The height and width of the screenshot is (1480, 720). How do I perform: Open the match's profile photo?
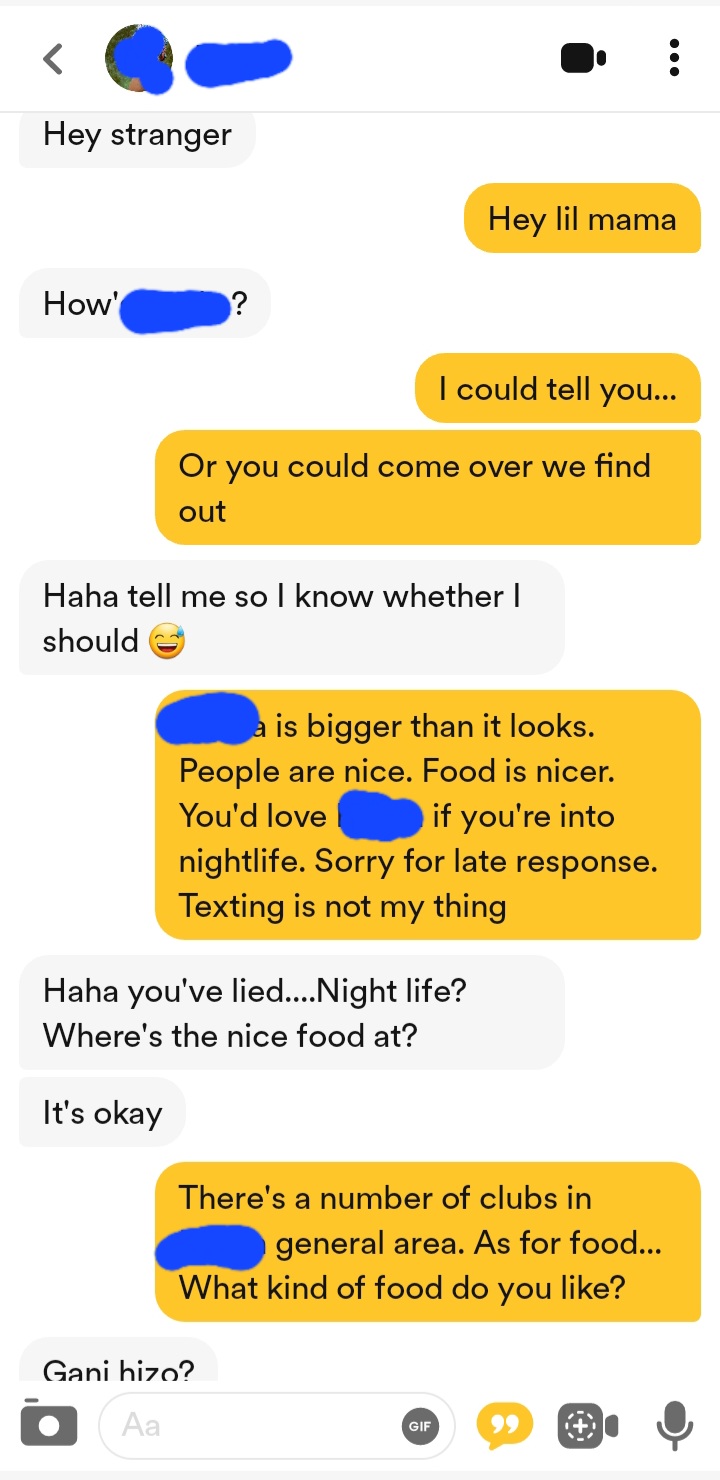coord(138,59)
